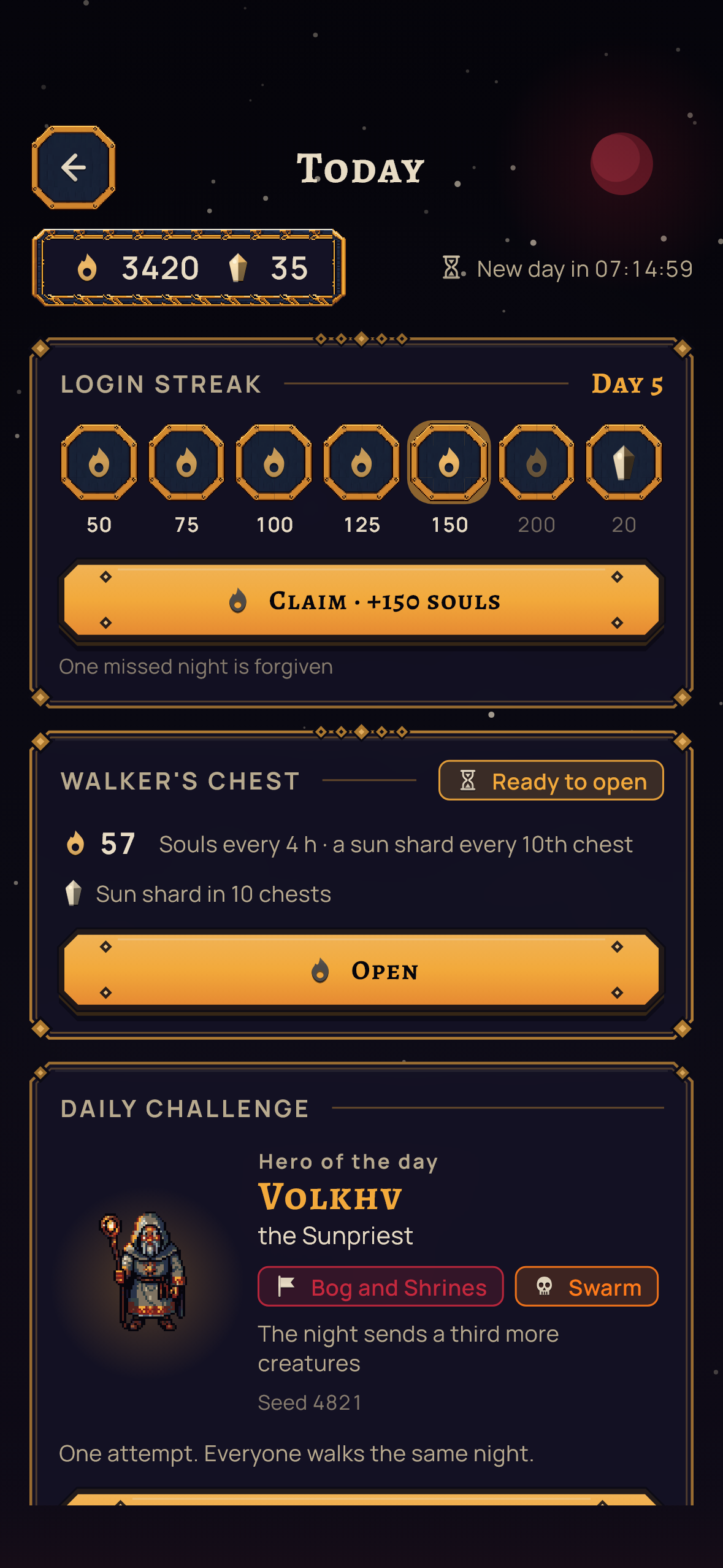Claim the +150 souls streak reward
The image size is (723, 1568).
361,601
